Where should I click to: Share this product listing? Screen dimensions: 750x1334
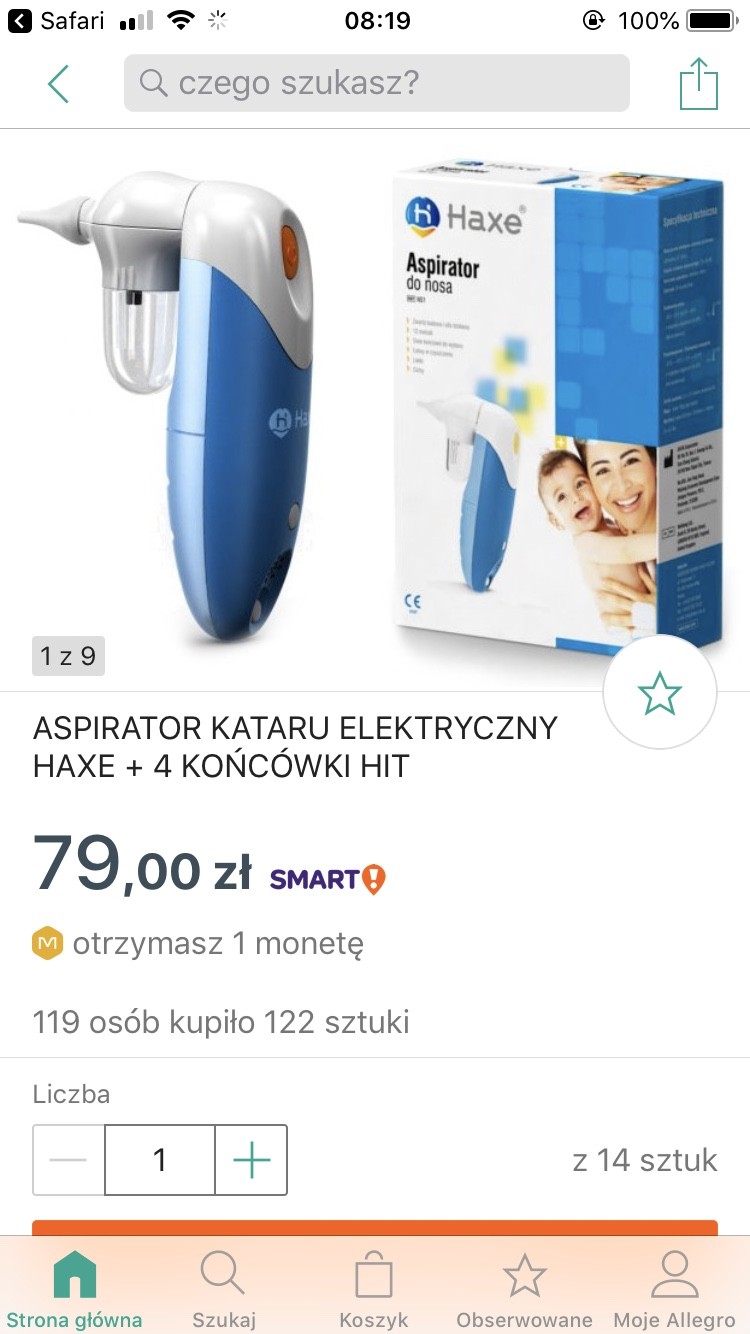coord(699,84)
